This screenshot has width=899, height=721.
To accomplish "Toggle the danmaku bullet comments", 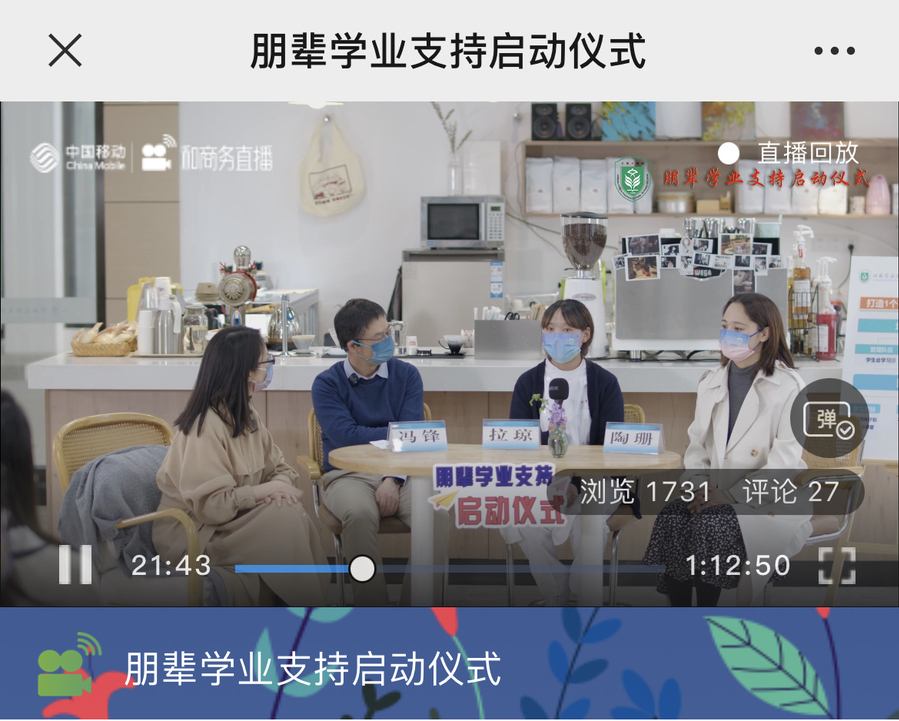I will 829,418.
